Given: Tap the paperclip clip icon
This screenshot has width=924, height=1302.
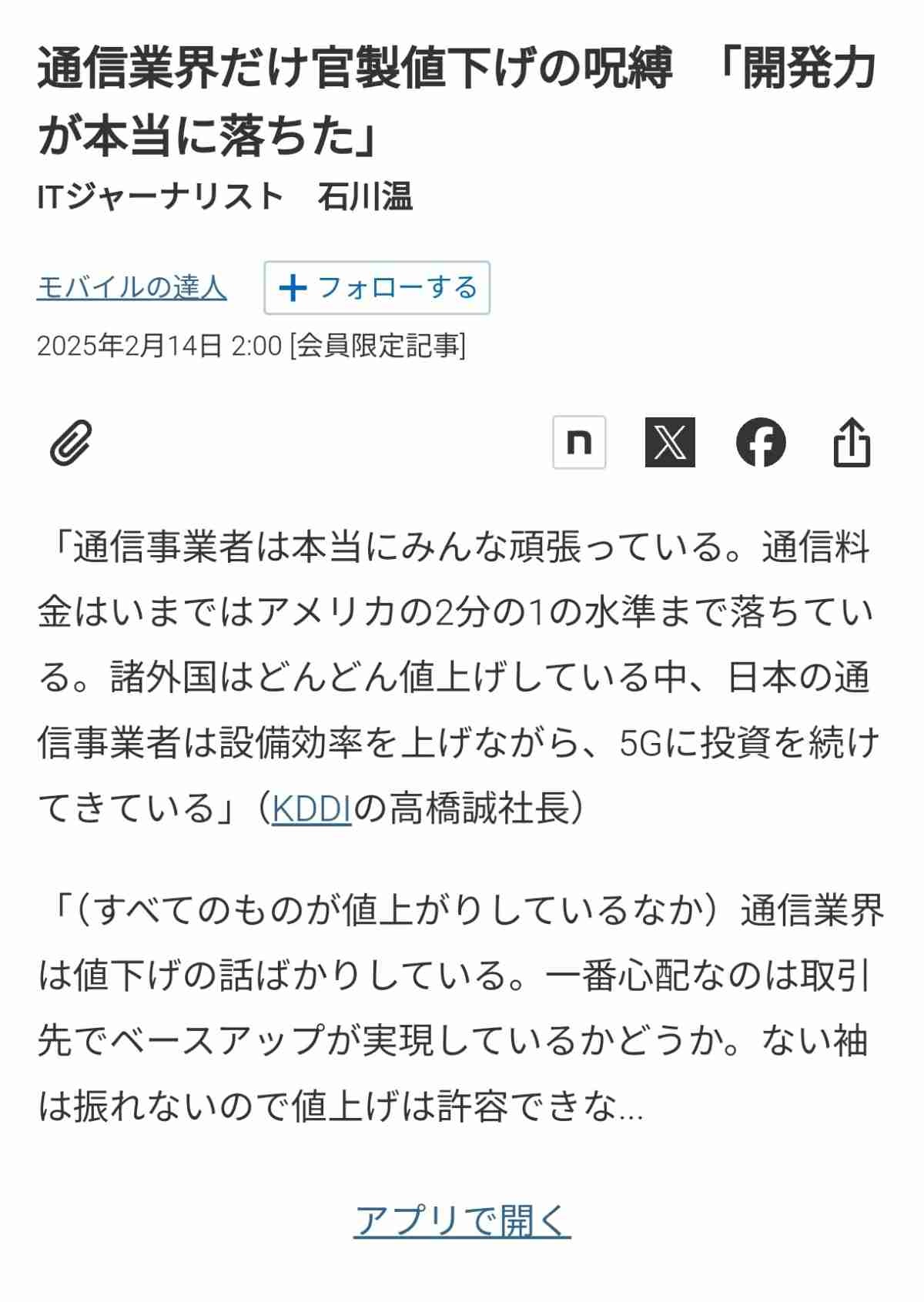Looking at the screenshot, I should pos(71,443).
